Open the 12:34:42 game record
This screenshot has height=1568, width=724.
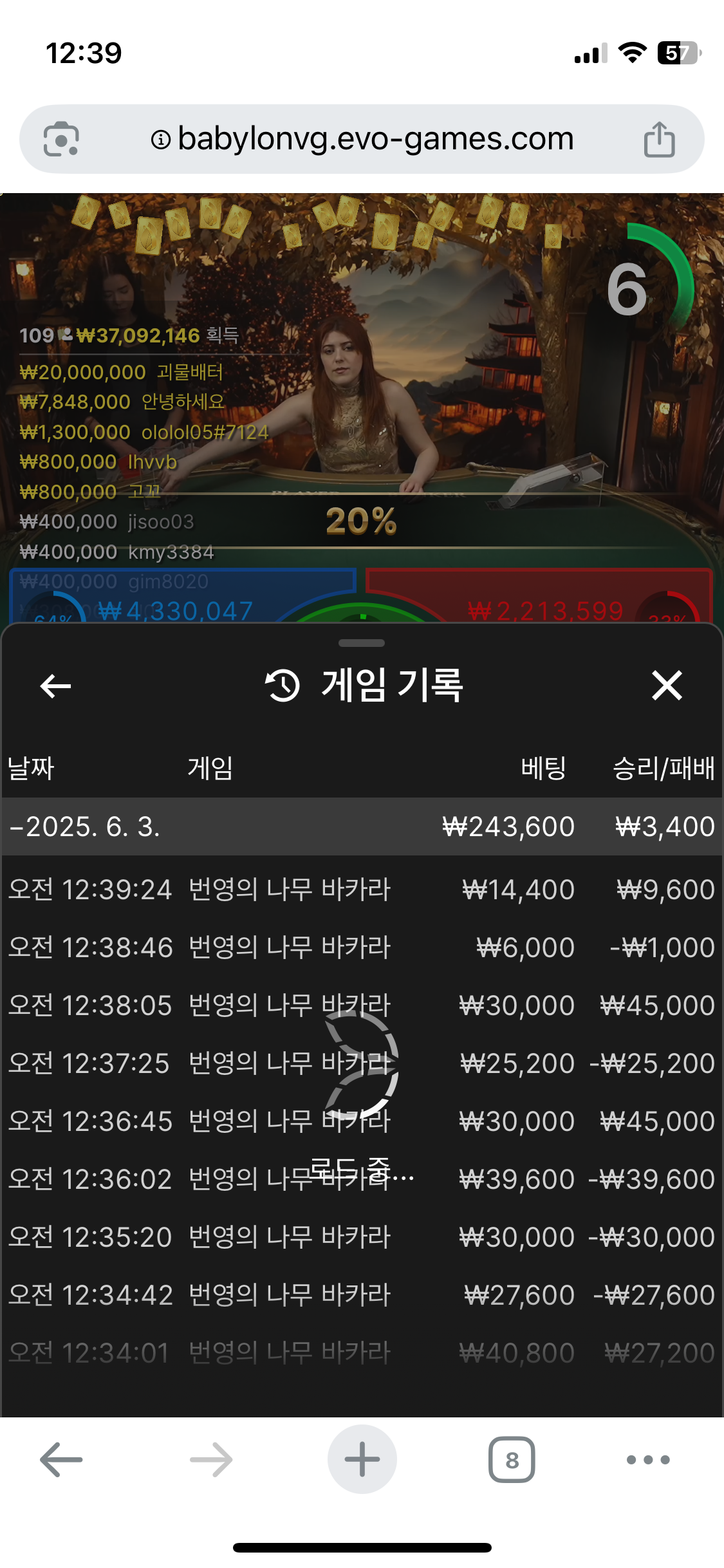pos(360,1295)
